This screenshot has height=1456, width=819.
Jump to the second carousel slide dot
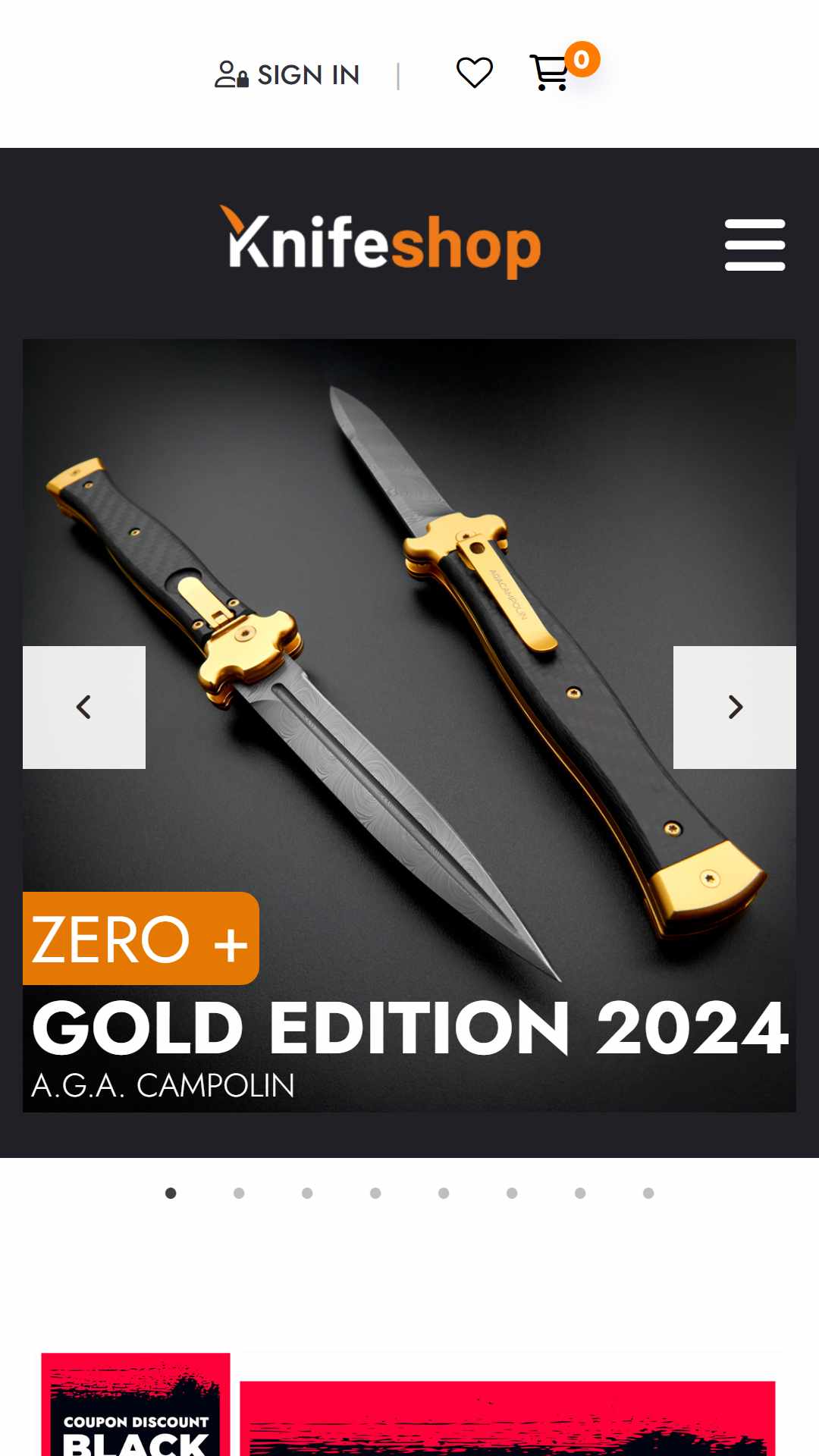coord(239,1193)
